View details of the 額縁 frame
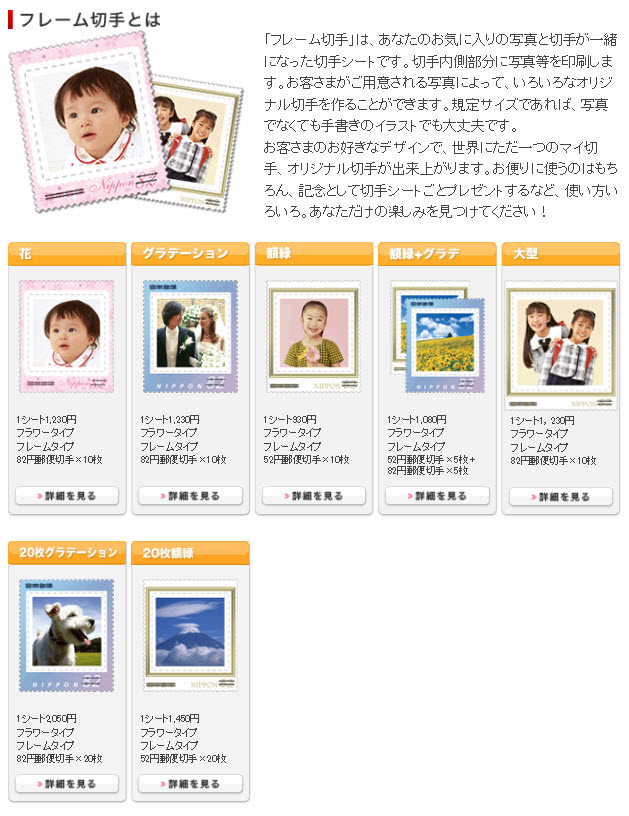629x816 pixels. [x=314, y=495]
